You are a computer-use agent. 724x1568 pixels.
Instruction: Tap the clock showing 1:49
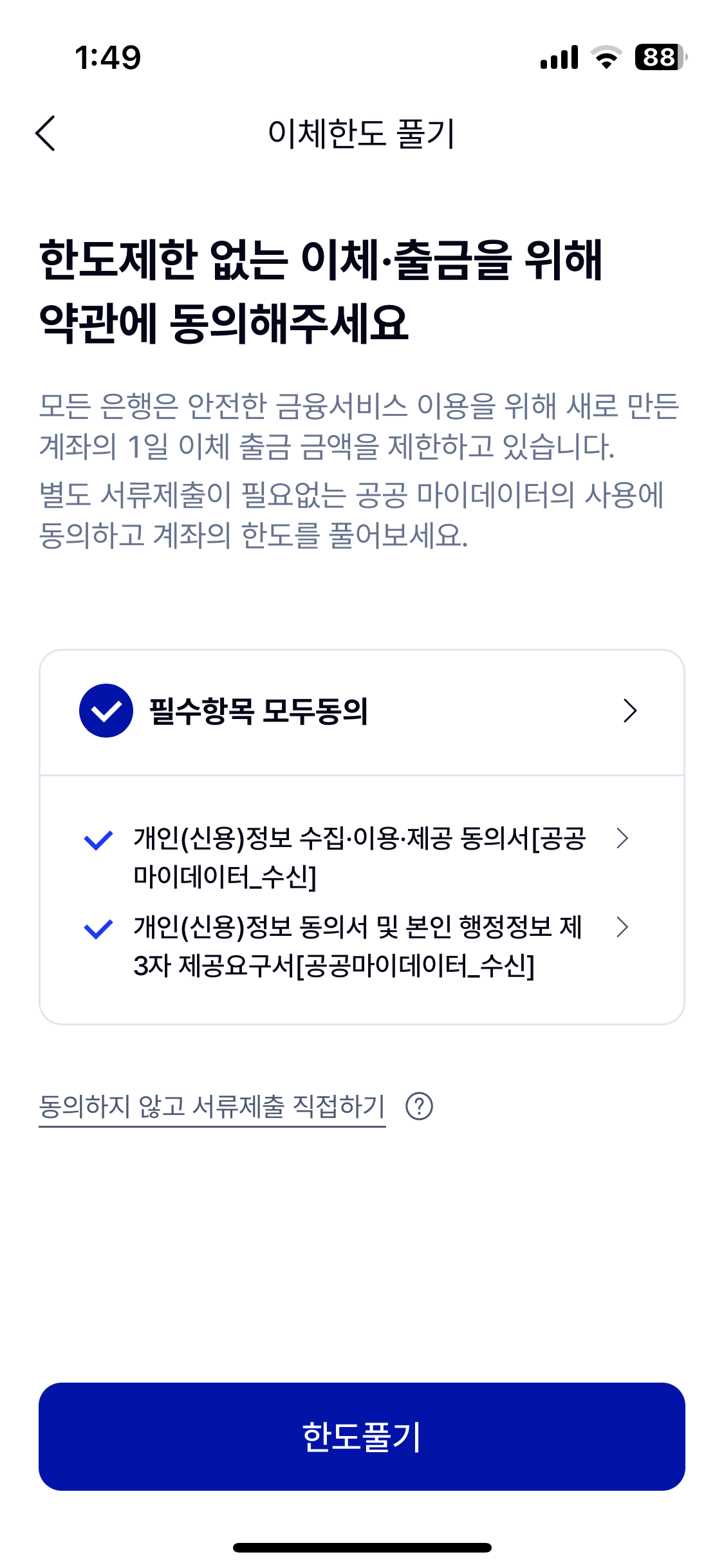point(107,58)
